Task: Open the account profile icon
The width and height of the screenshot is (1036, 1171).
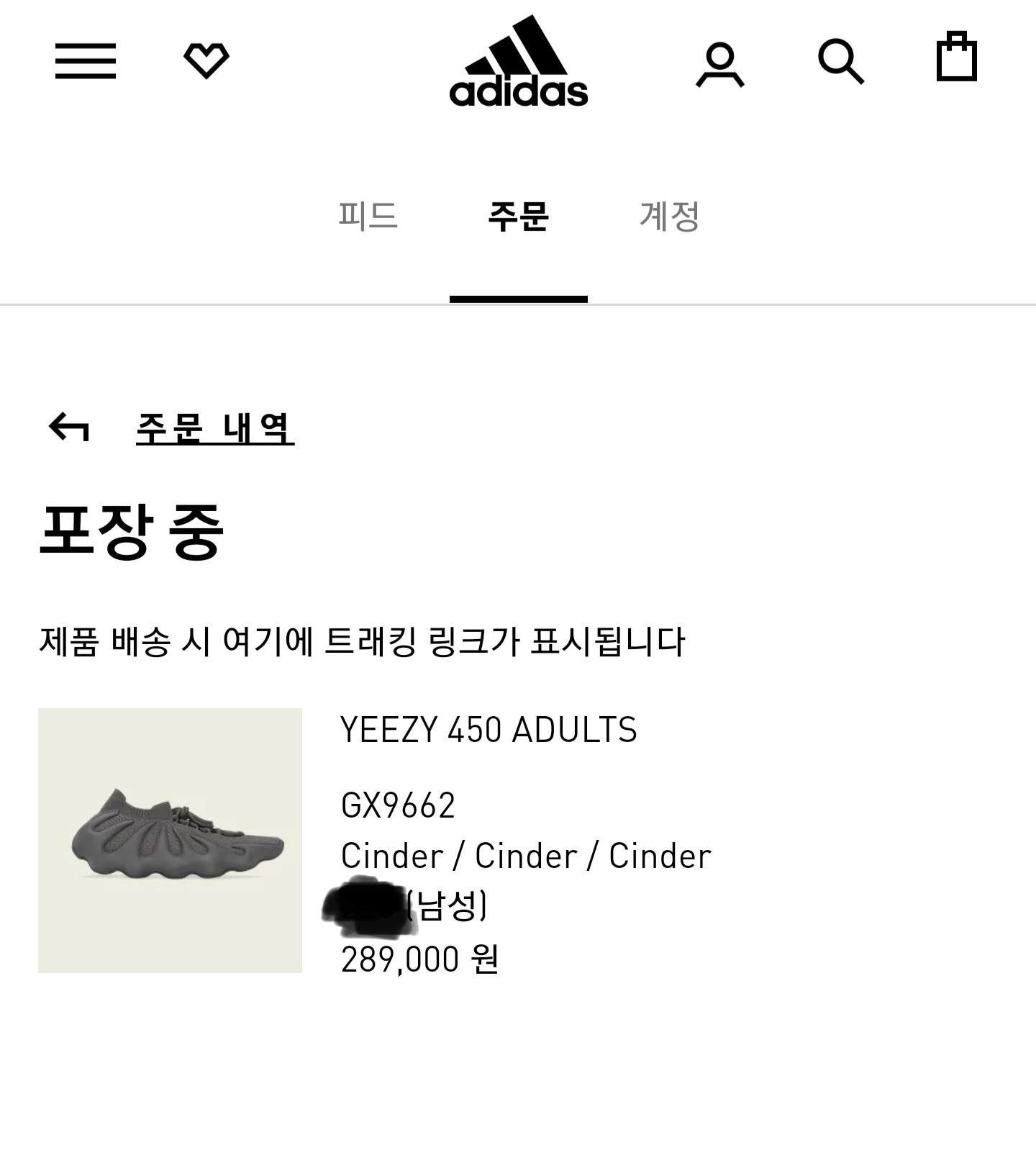Action: click(x=719, y=64)
